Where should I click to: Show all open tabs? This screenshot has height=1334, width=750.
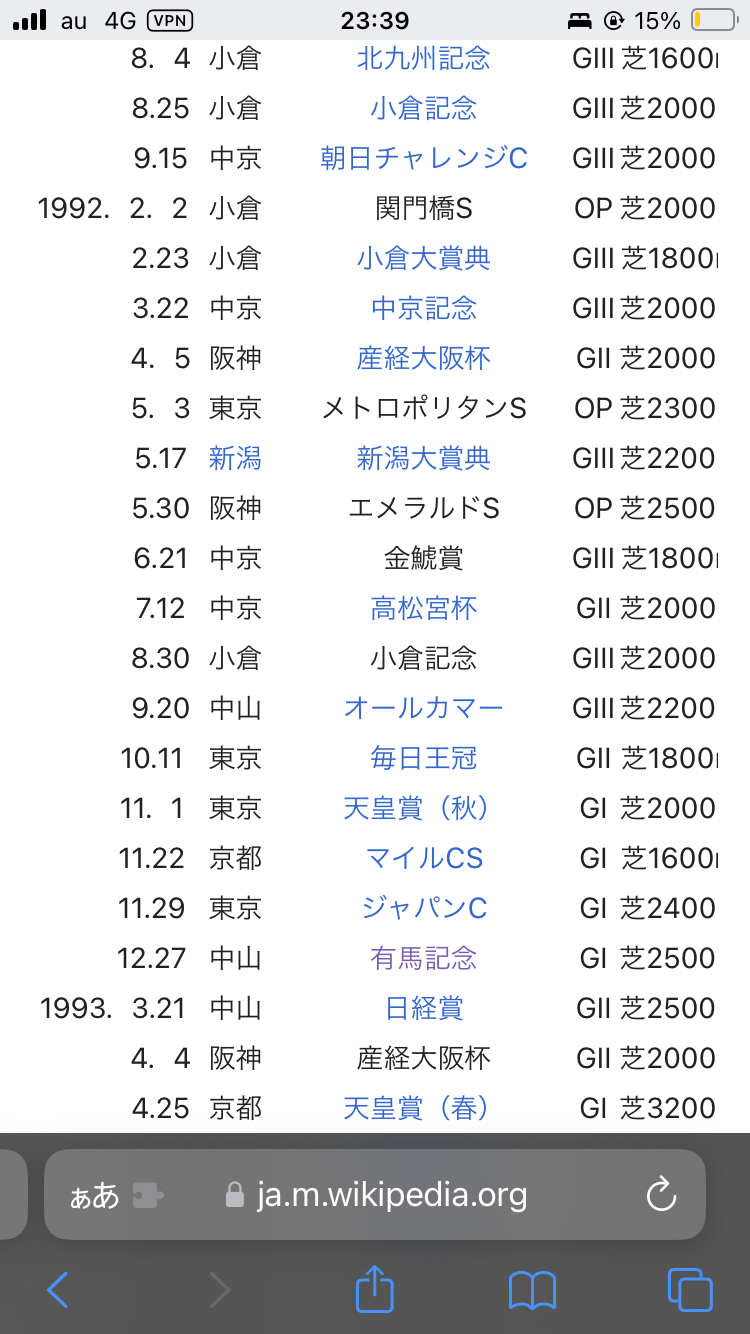[689, 1290]
